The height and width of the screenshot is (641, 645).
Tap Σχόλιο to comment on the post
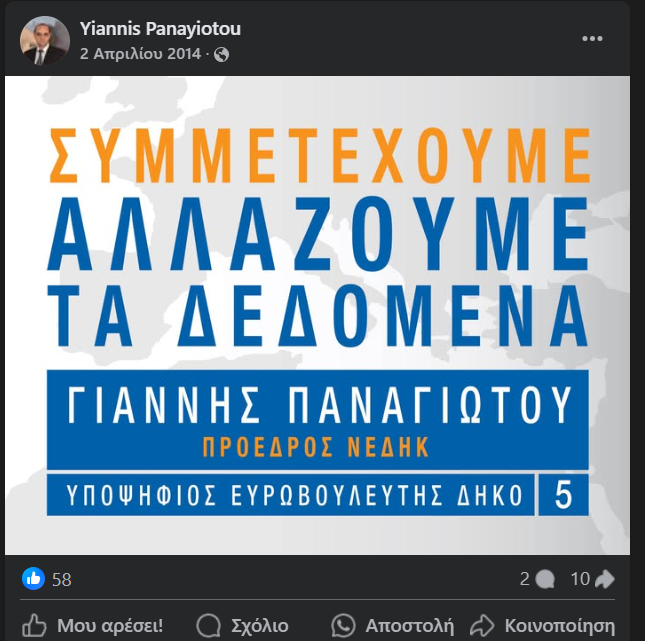[x=243, y=625]
